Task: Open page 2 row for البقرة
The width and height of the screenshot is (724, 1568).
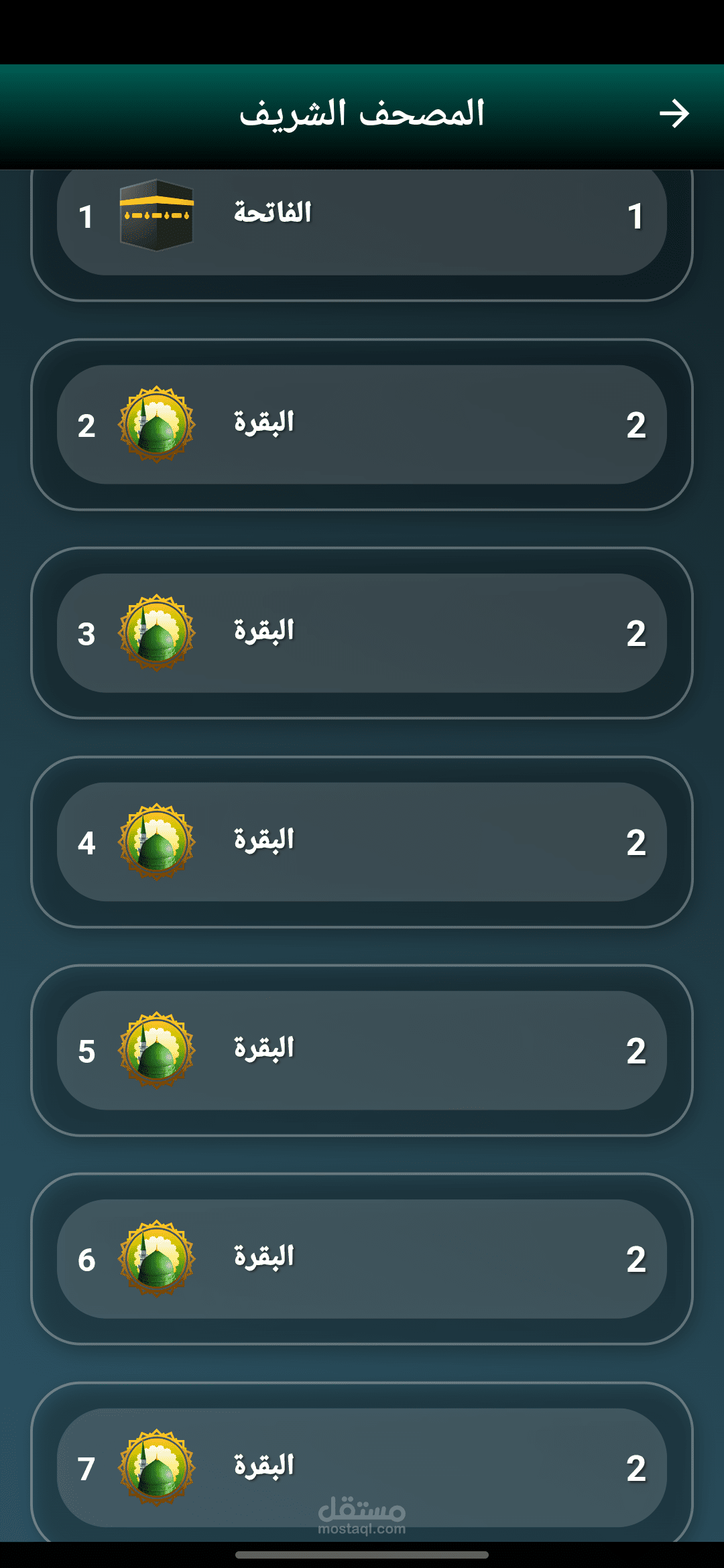Action: [362, 425]
